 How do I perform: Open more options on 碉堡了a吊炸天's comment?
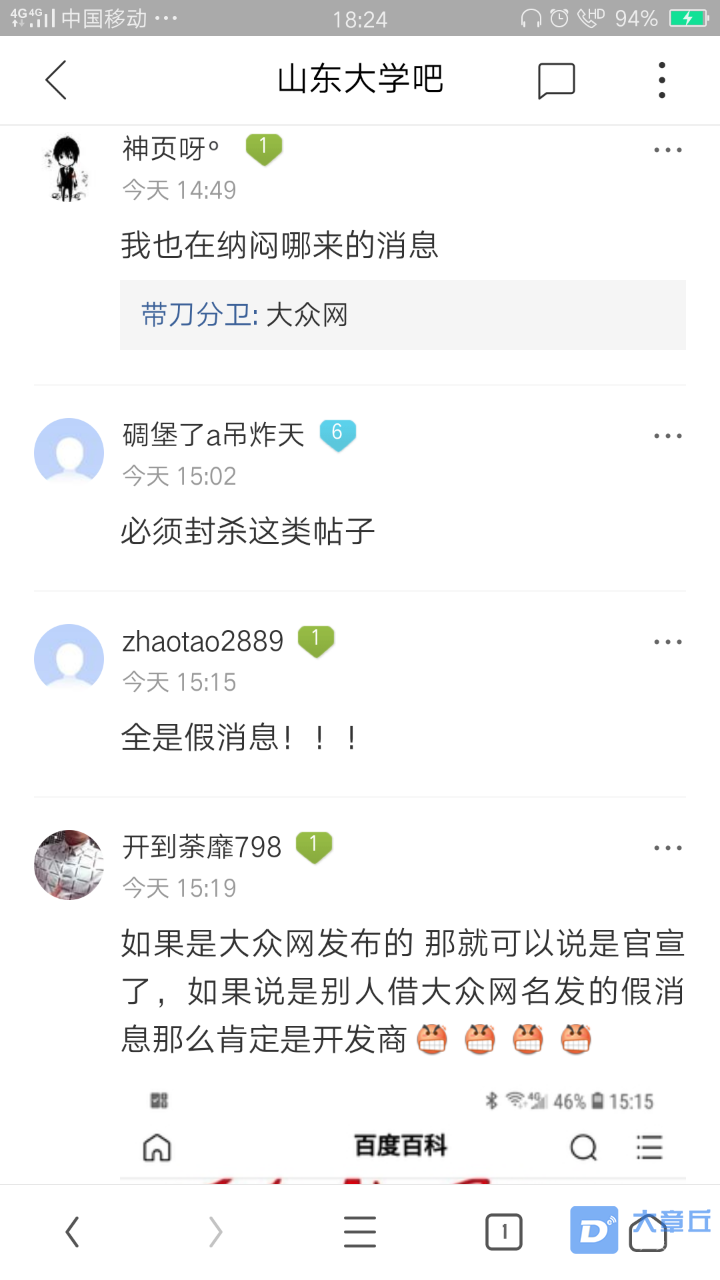[x=667, y=436]
